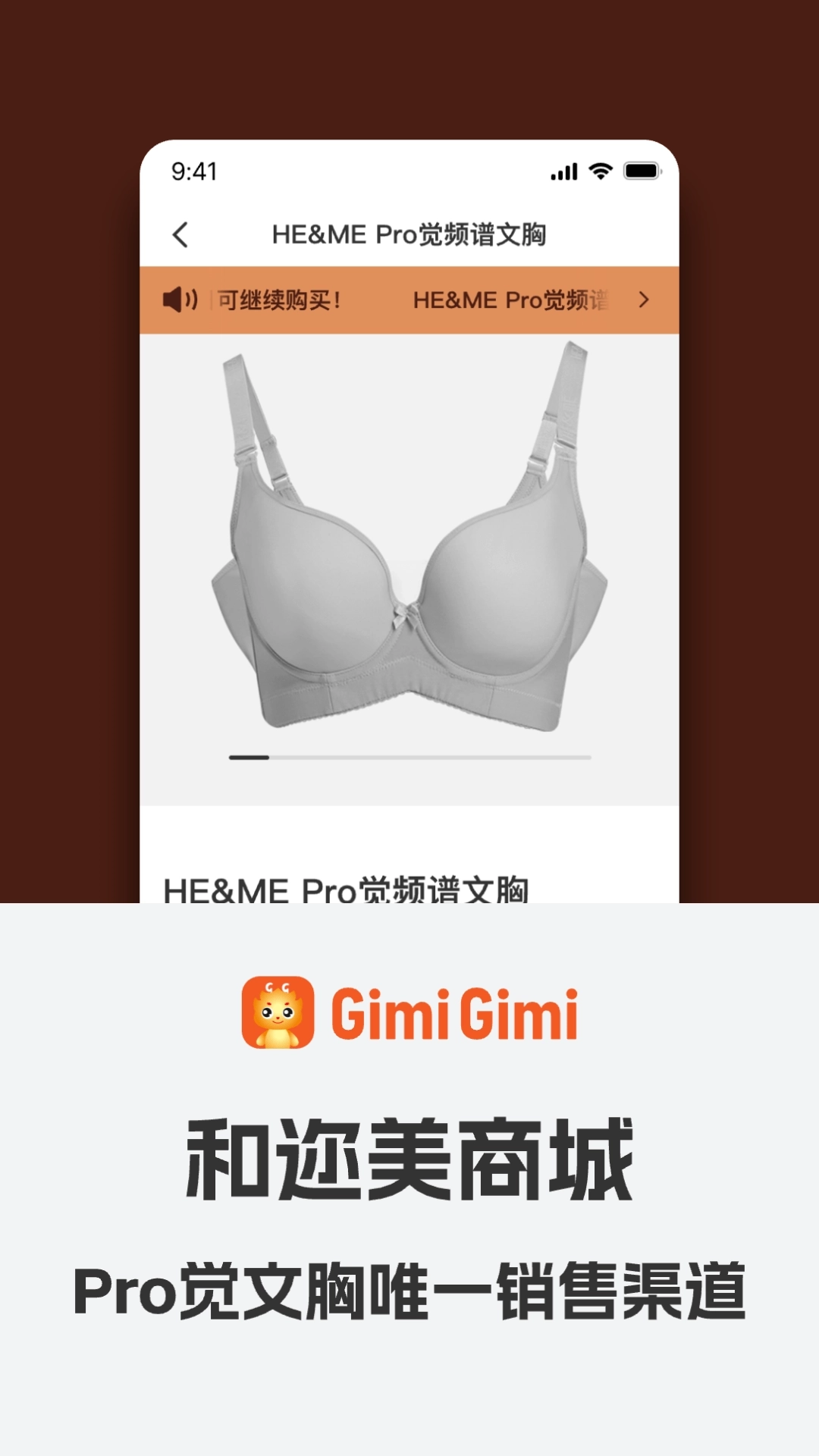Tap the back chevron to leave product page

pyautogui.click(x=180, y=236)
